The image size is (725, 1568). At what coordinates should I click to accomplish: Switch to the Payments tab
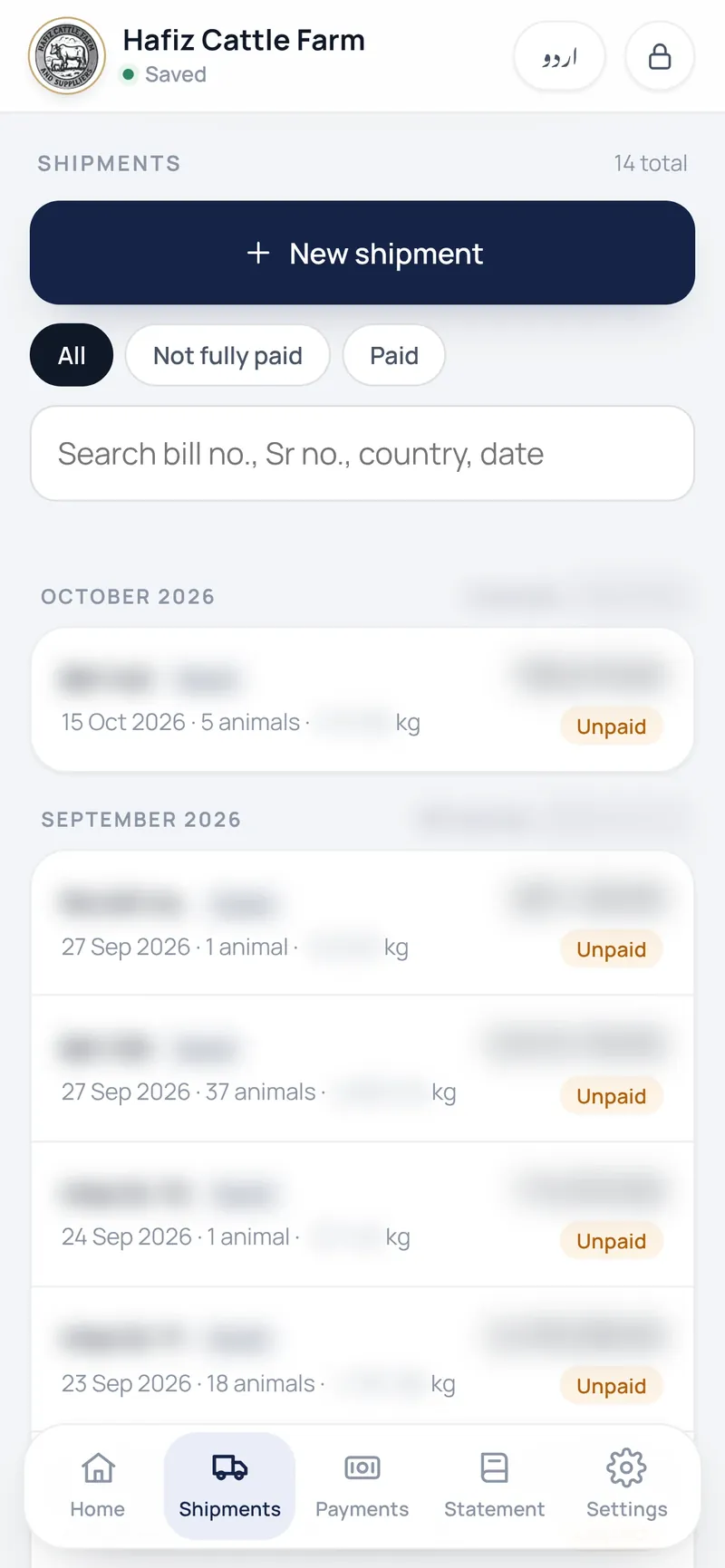pos(362,1486)
